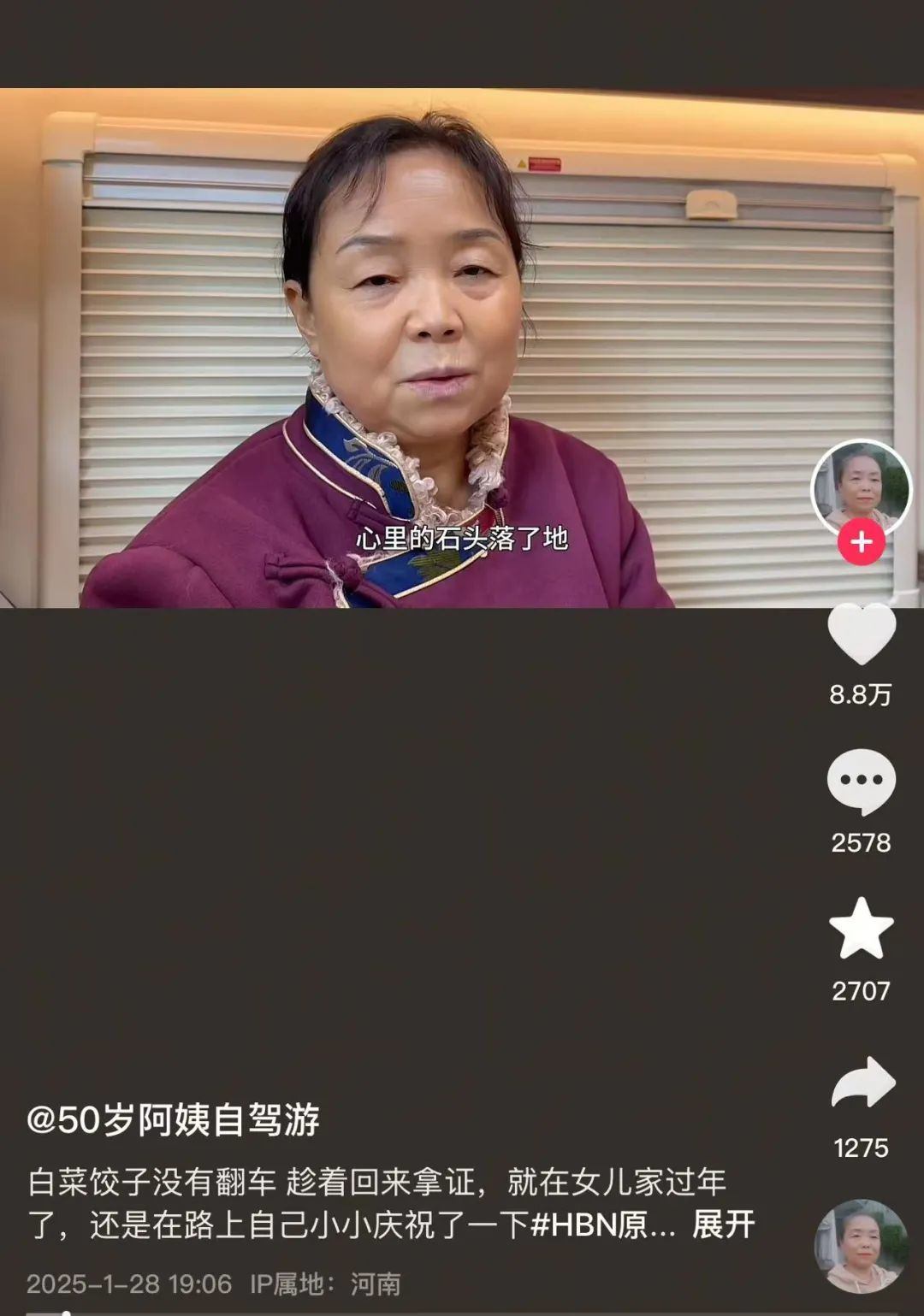Share this video using the arrow icon
Screen dimensions: 924x1316
click(x=862, y=1084)
